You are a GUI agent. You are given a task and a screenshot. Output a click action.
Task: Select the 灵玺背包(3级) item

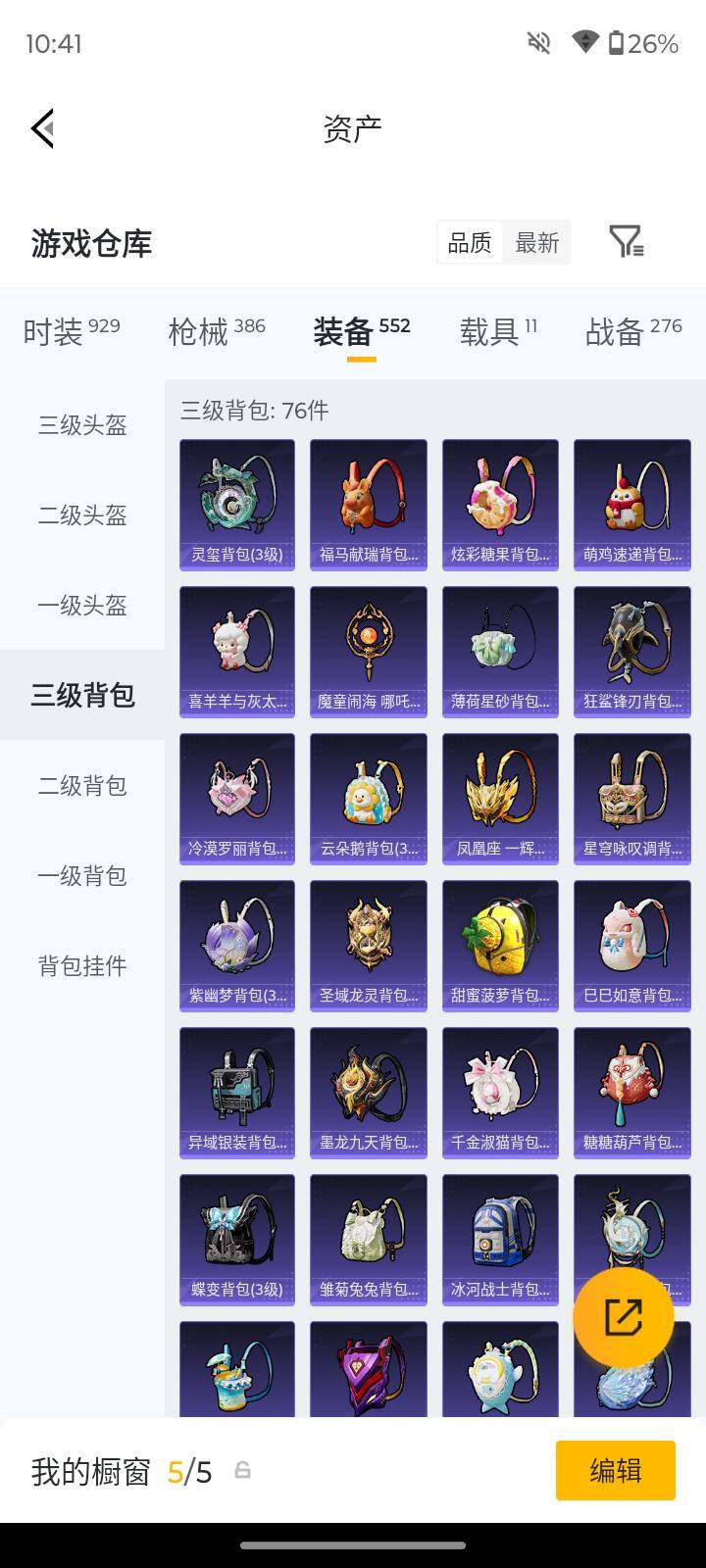(x=236, y=505)
